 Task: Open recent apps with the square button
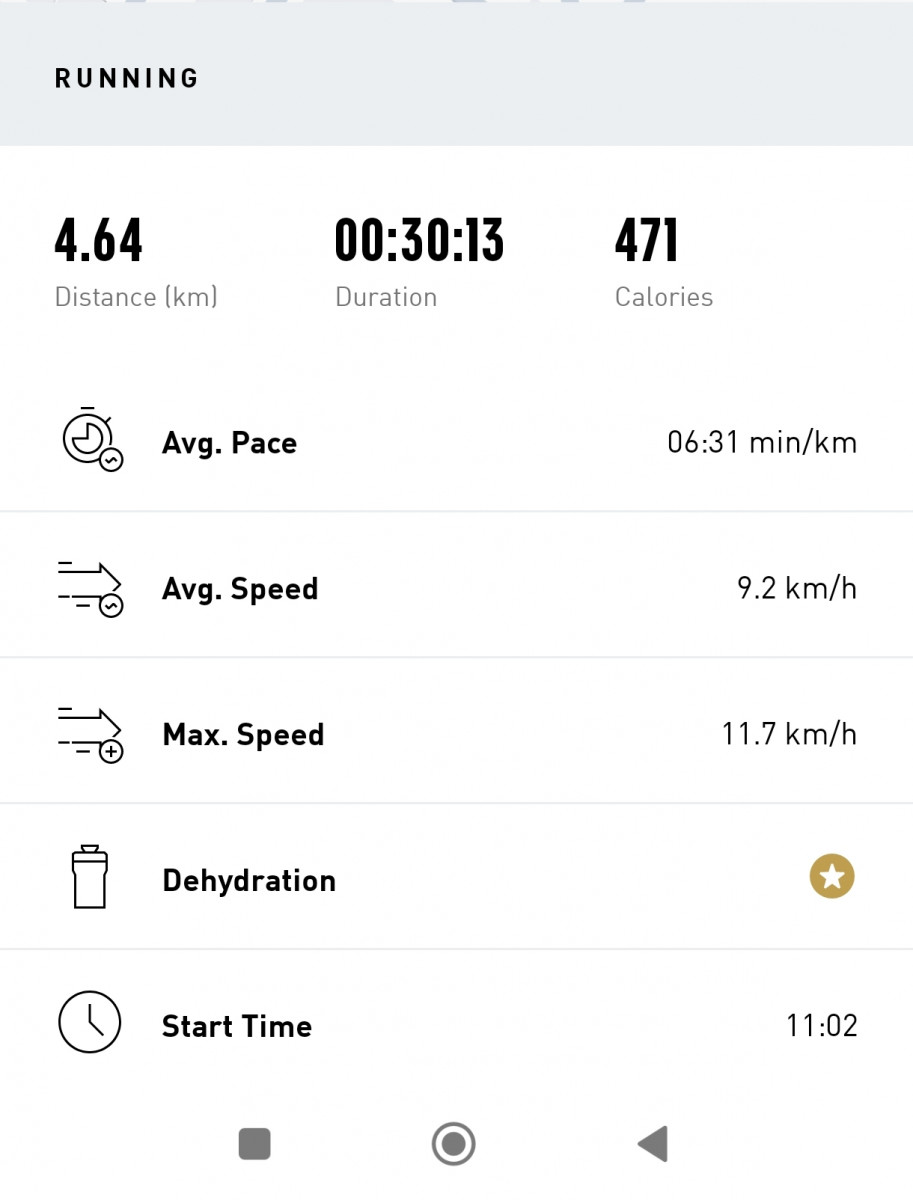coord(255,1143)
